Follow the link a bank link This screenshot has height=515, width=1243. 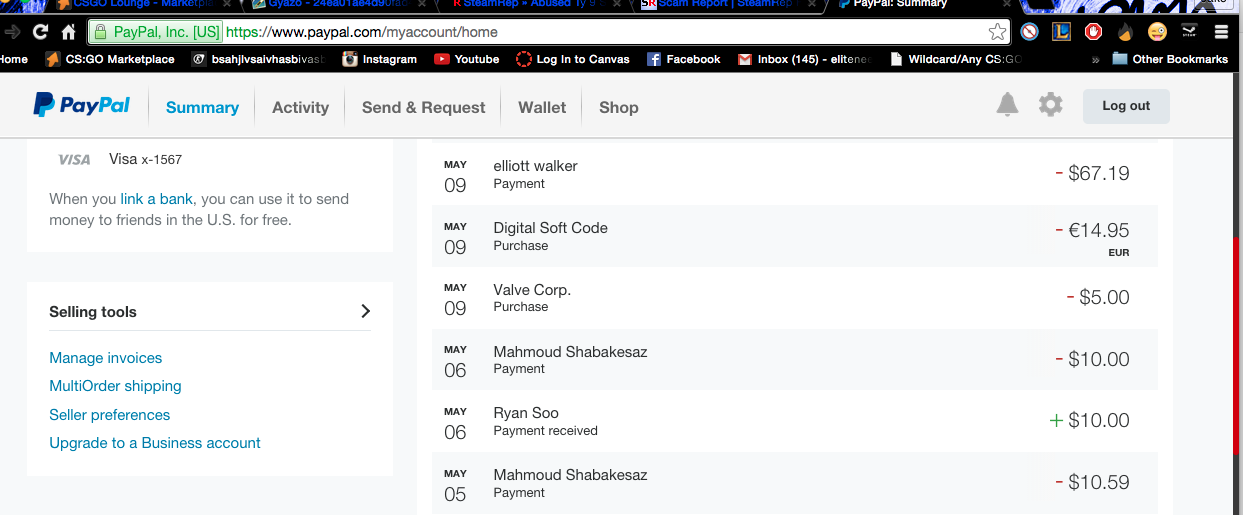pyautogui.click(x=156, y=199)
